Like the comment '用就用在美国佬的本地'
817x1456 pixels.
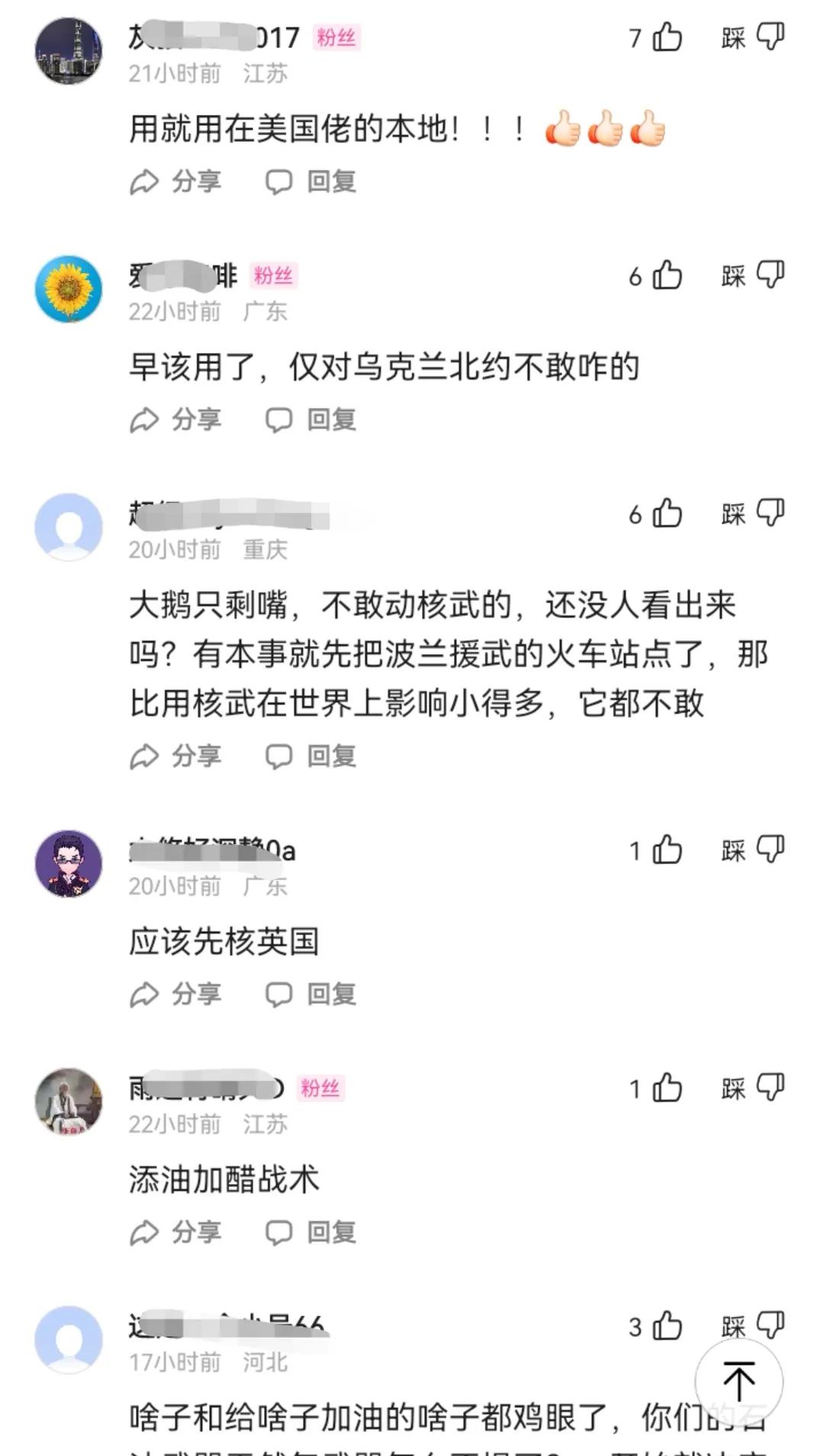coord(666,37)
